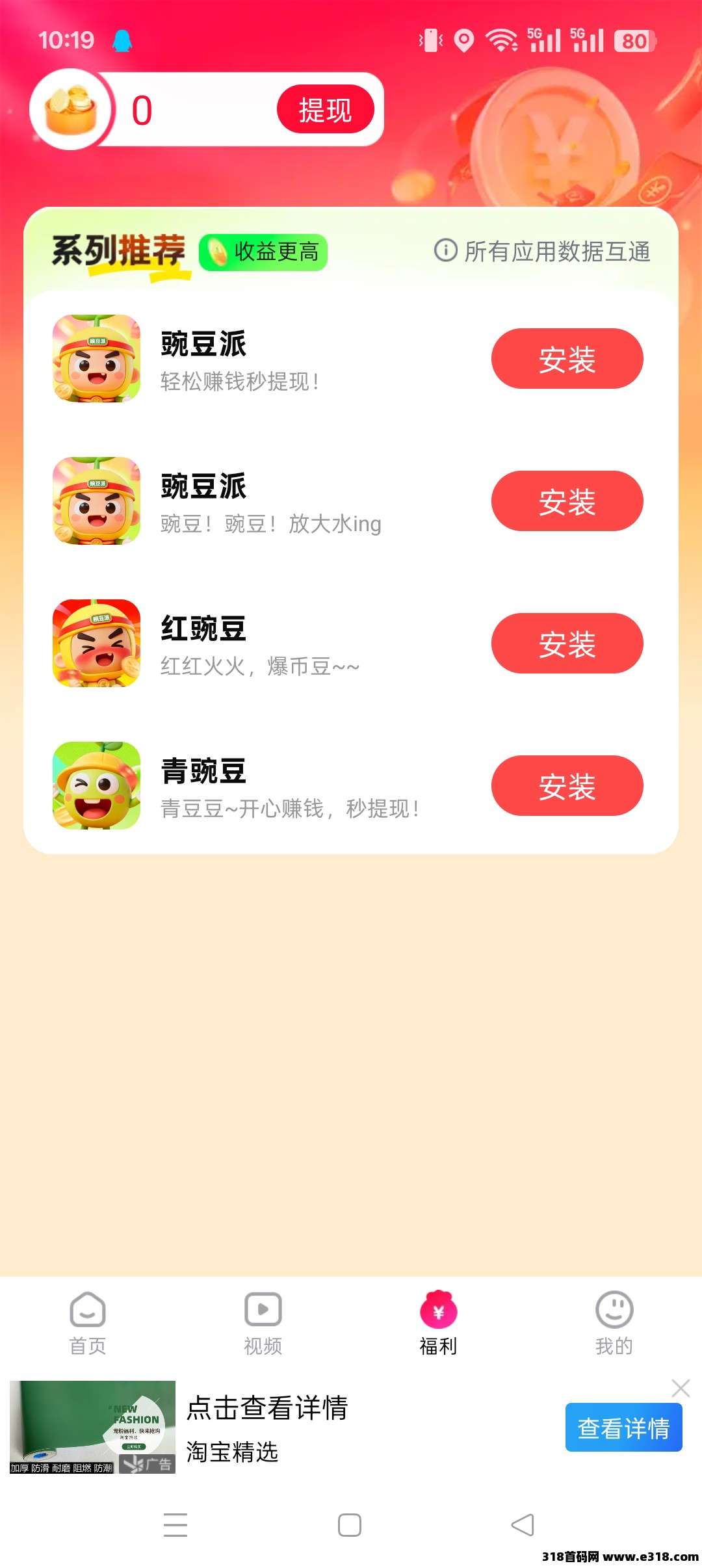Tap 查看详情 on the ad banner
The image size is (702, 1568).
[x=623, y=1428]
